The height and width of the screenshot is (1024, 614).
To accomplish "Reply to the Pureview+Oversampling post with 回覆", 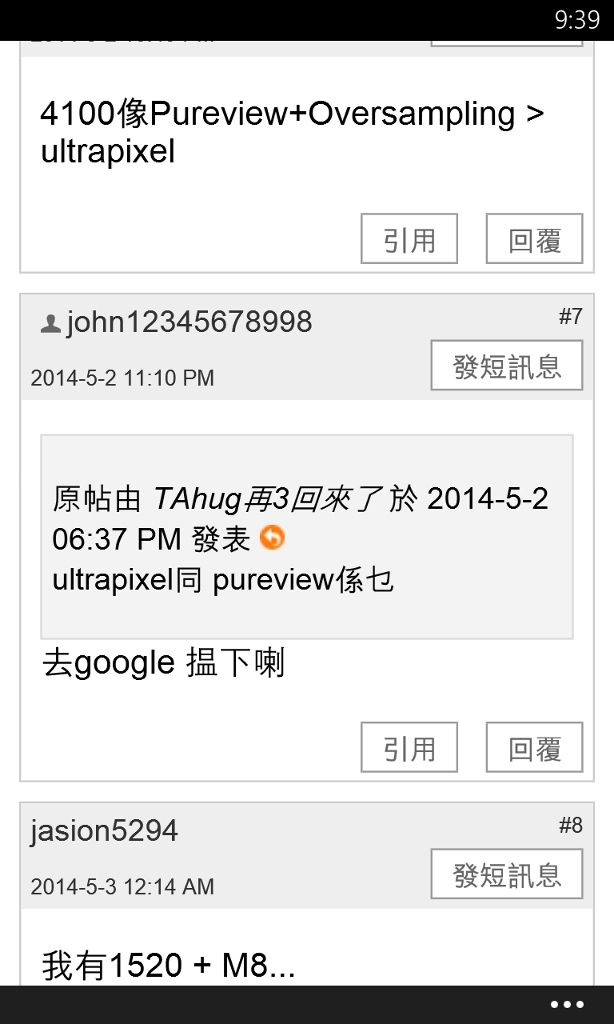I will [x=534, y=239].
